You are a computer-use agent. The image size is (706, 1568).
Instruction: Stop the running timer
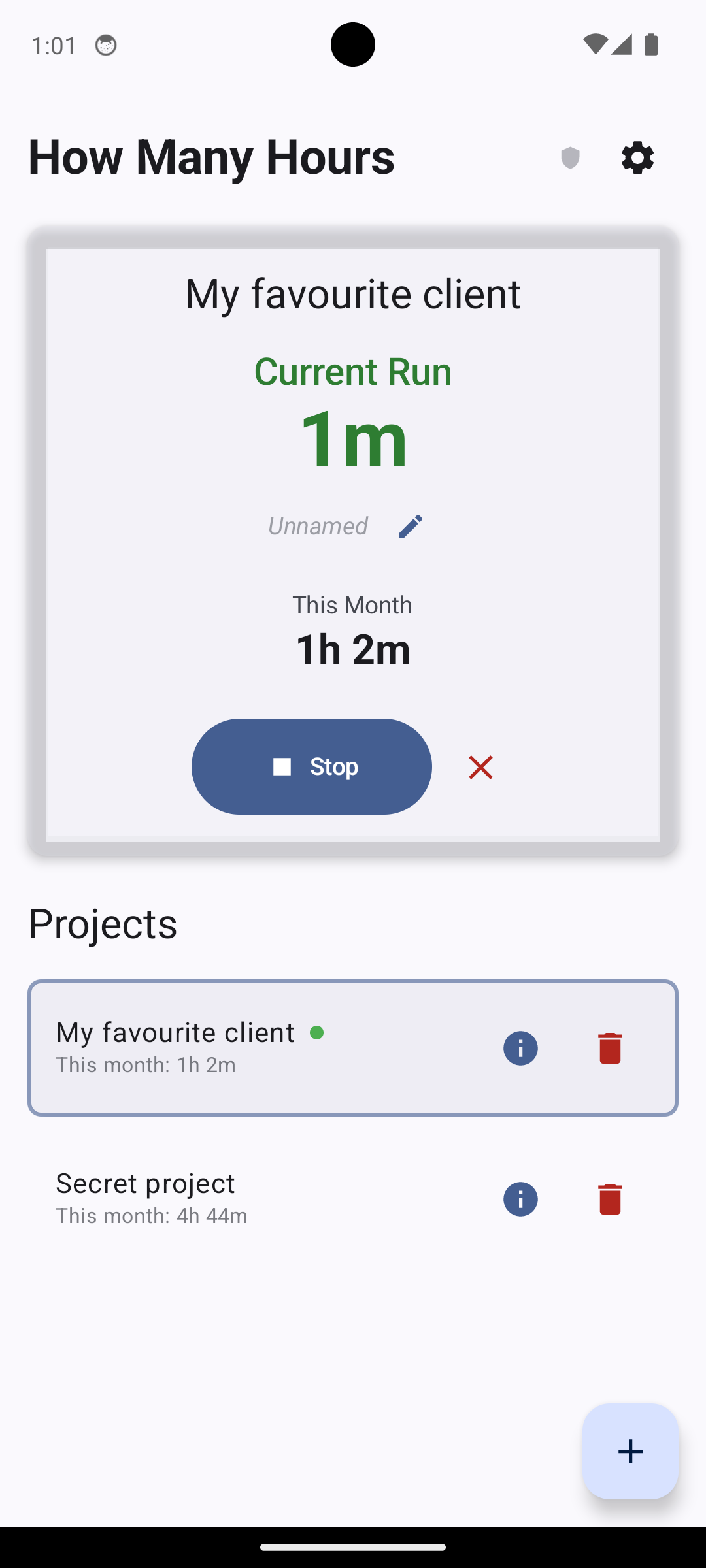pyautogui.click(x=311, y=767)
